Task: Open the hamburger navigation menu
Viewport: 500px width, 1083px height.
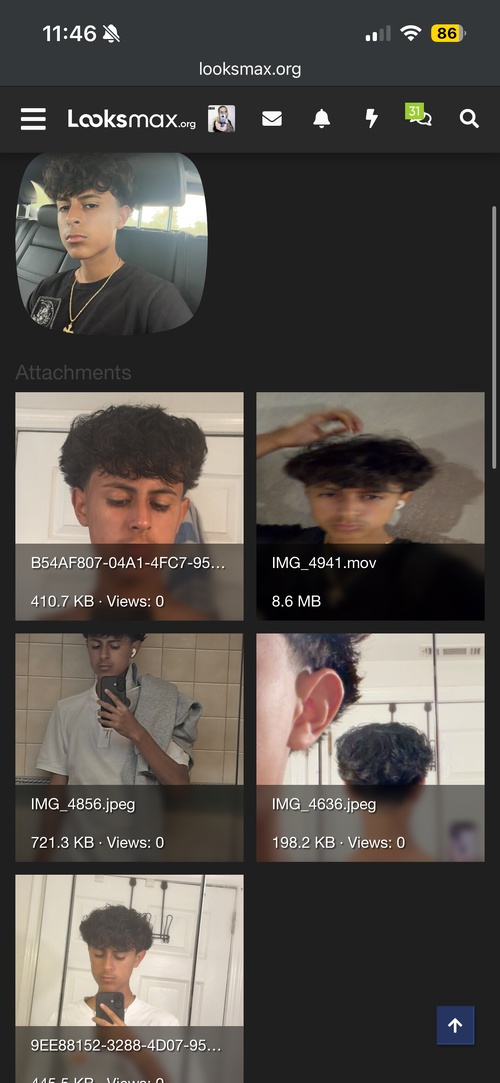Action: pyautogui.click(x=33, y=119)
